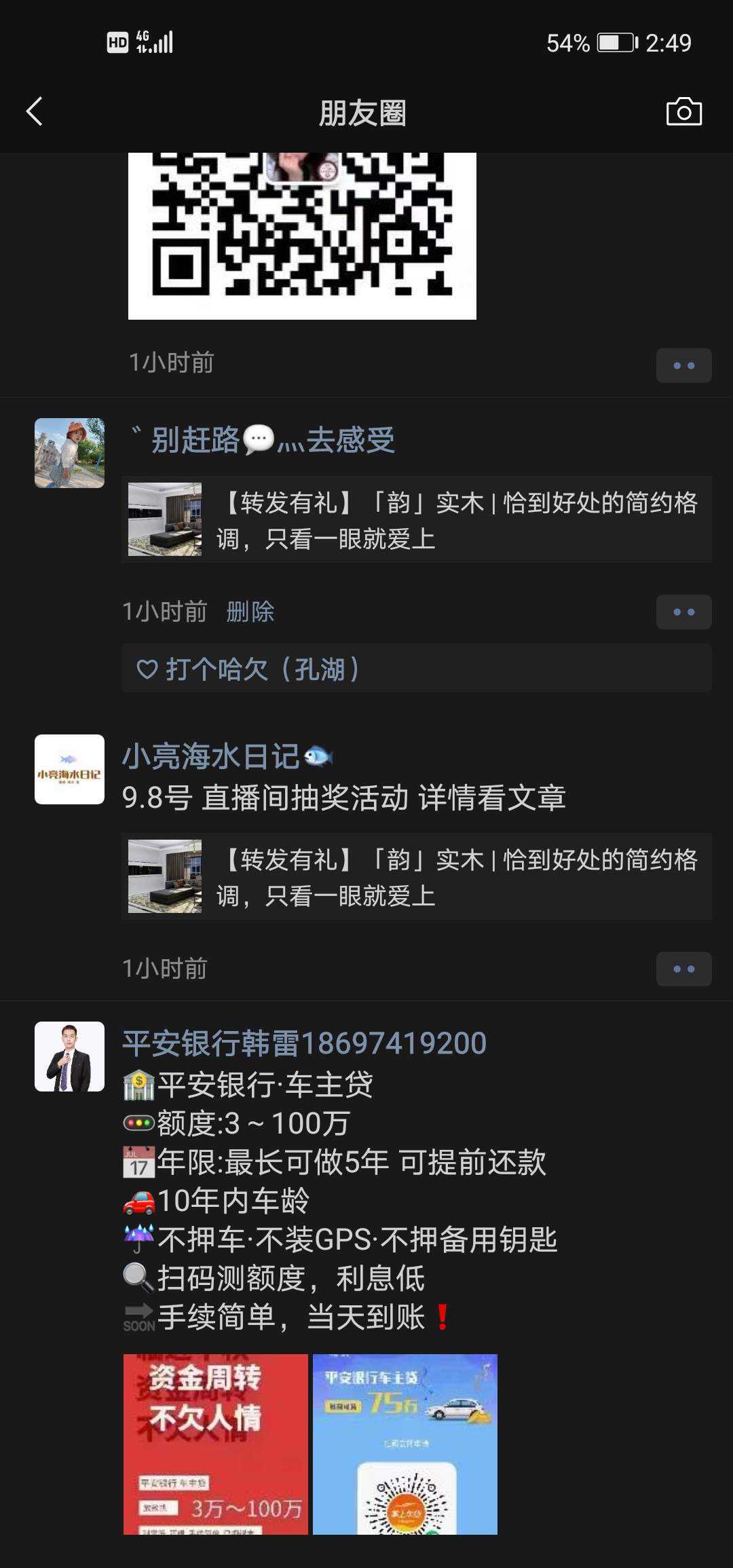Viewport: 733px width, 1568px height.
Task: View red 资金周转 image
Action: (215, 1444)
